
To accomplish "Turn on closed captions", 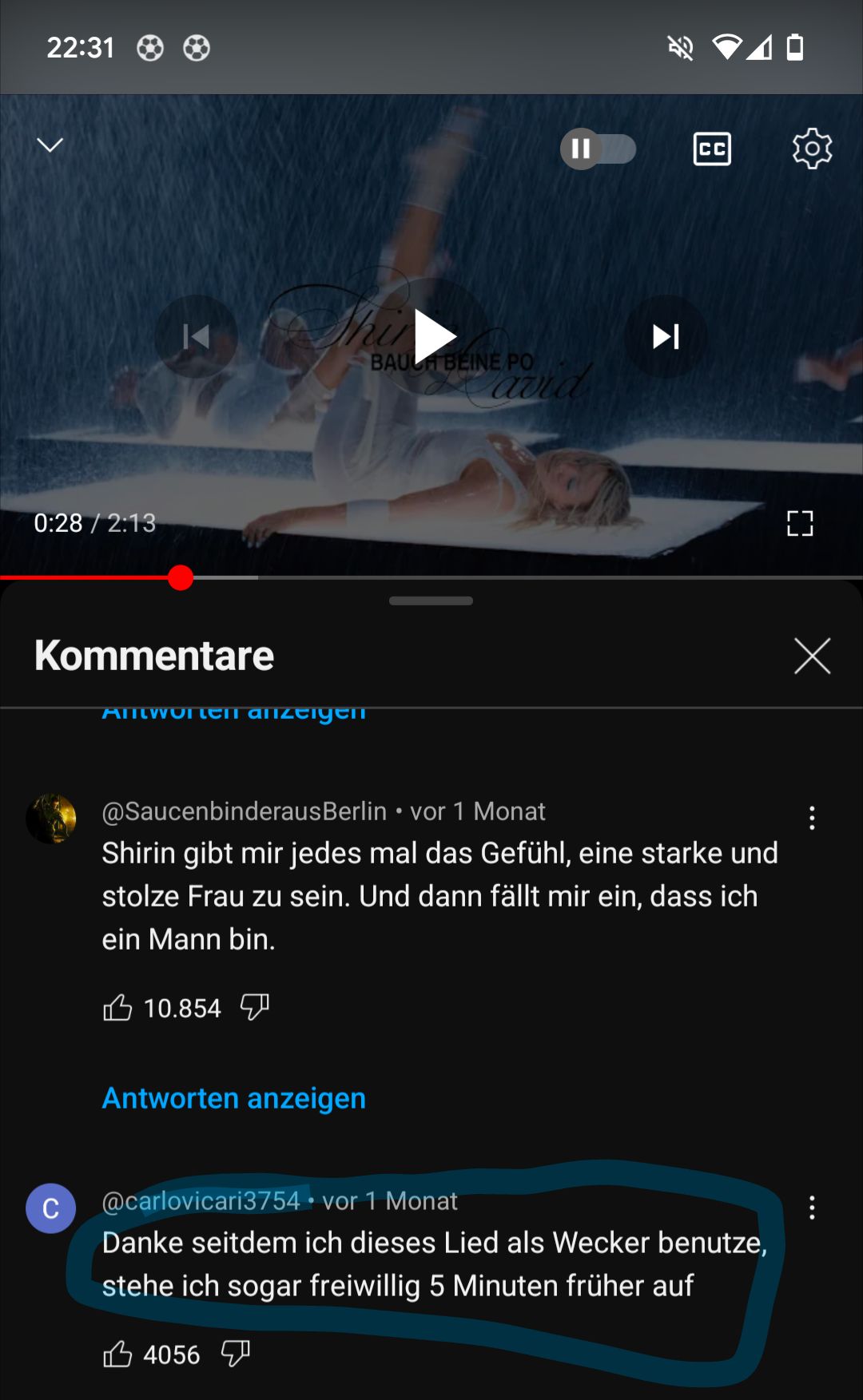I will tap(712, 149).
